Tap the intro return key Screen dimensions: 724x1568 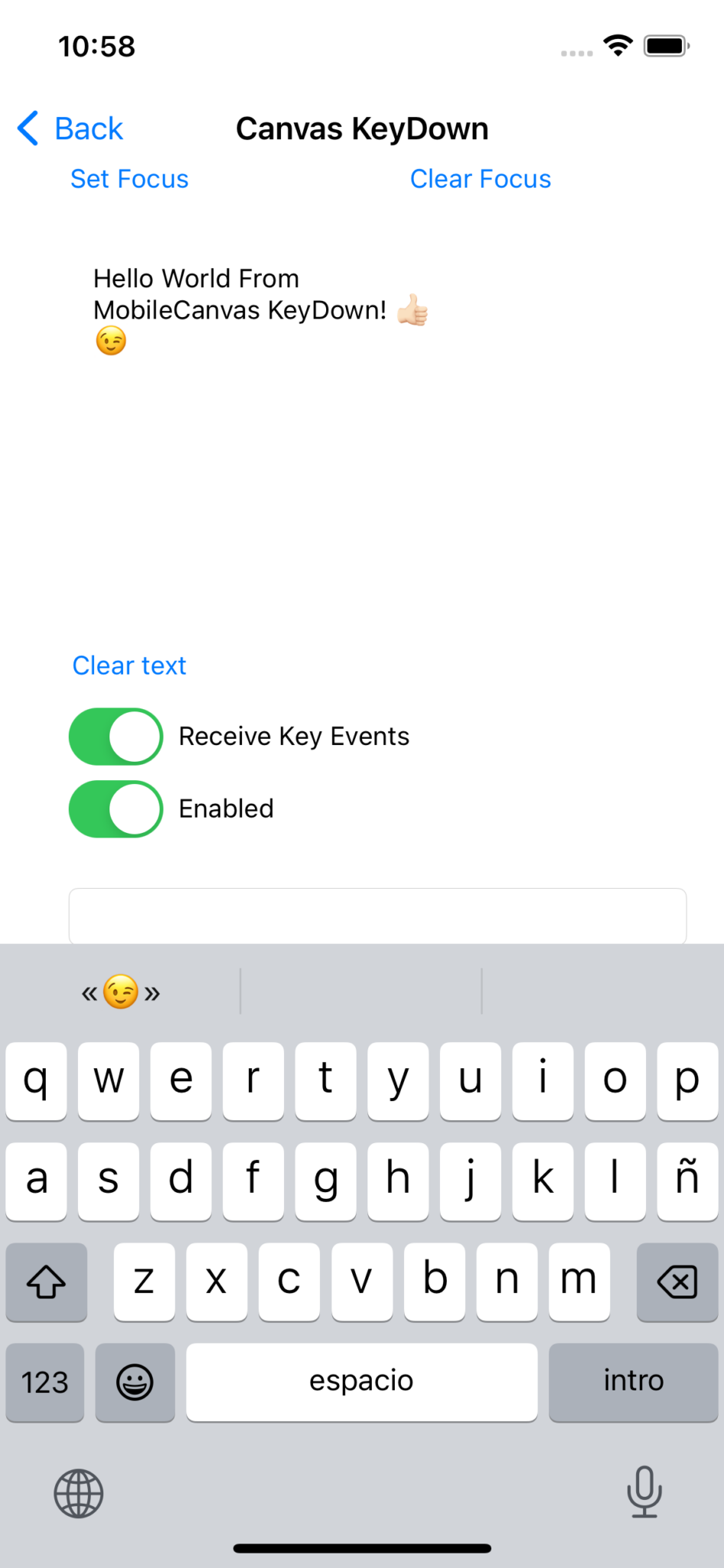tap(633, 1382)
